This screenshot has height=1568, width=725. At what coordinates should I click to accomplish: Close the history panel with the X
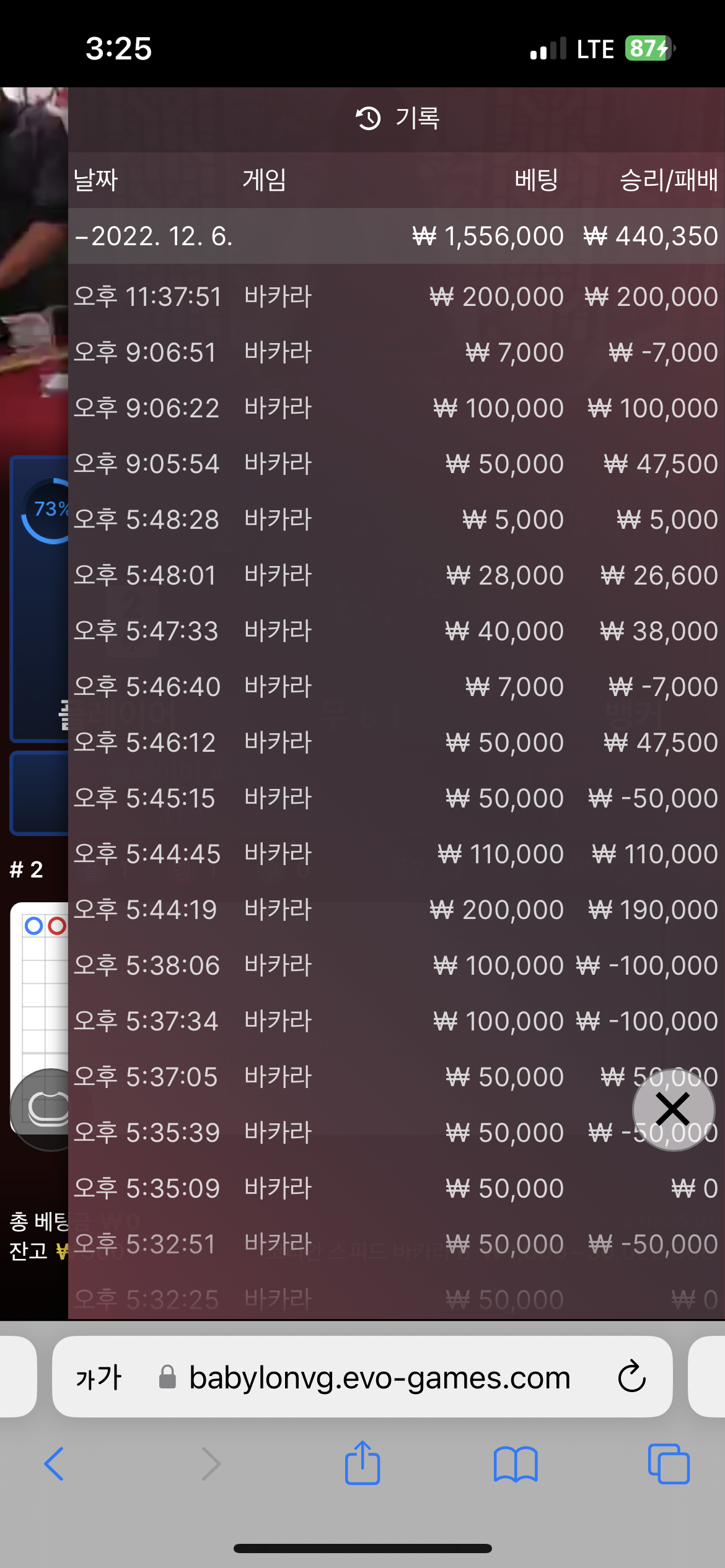click(673, 1109)
